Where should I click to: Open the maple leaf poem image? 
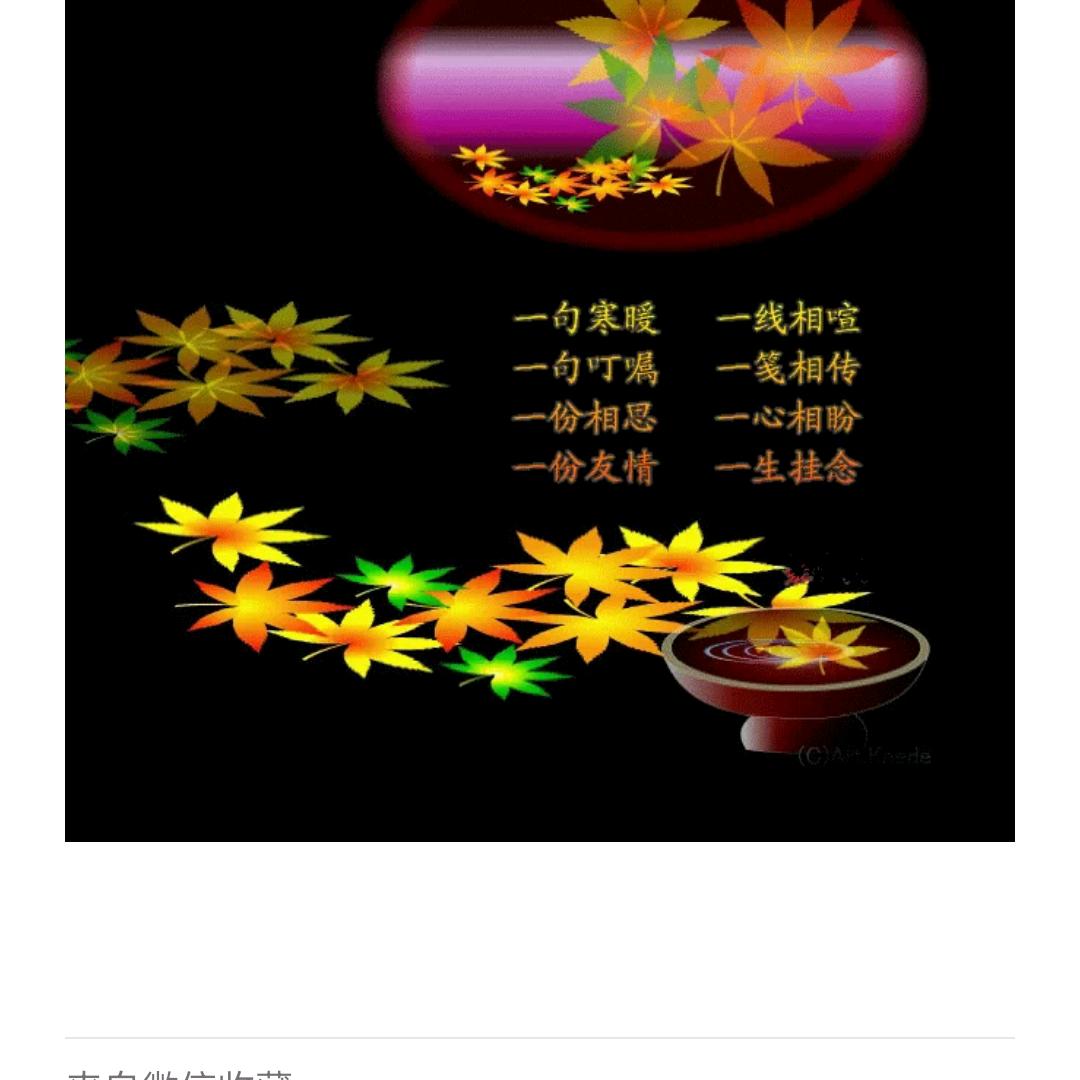click(x=540, y=420)
